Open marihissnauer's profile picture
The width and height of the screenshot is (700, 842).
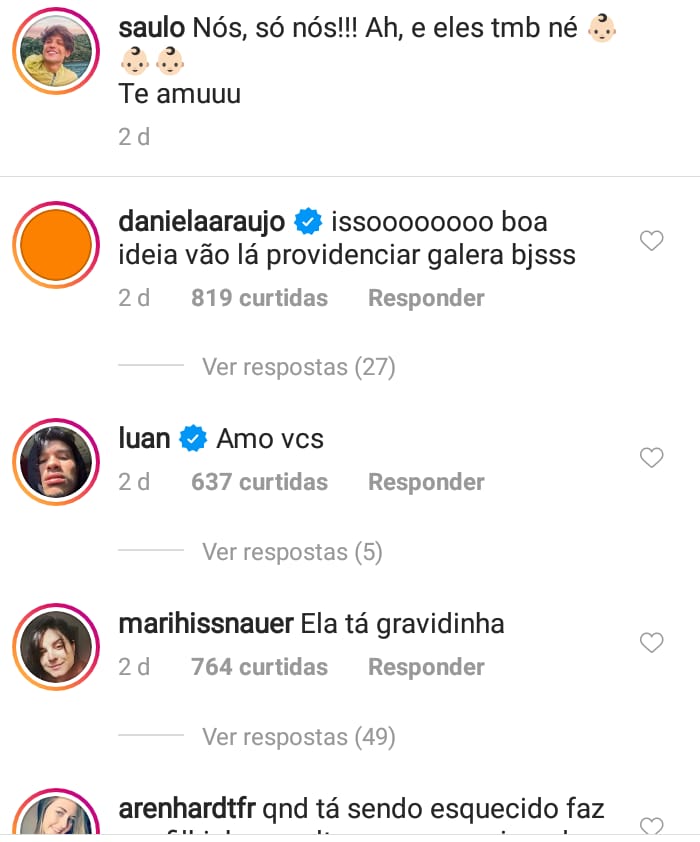[56, 648]
